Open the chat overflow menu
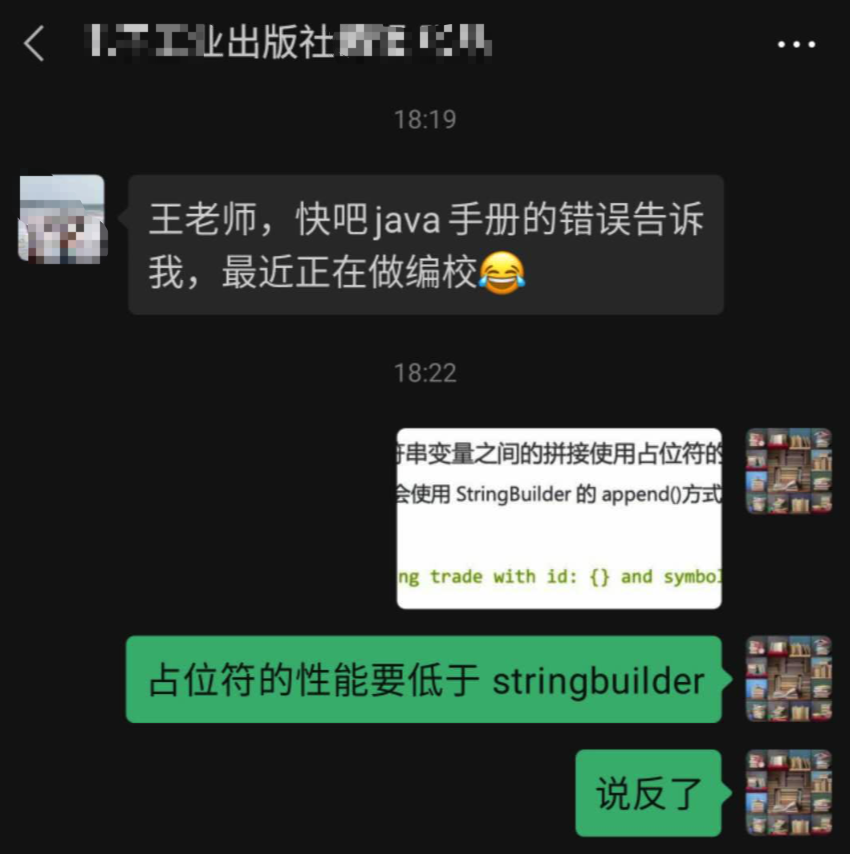Image resolution: width=850 pixels, height=854 pixels. pyautogui.click(x=796, y=45)
